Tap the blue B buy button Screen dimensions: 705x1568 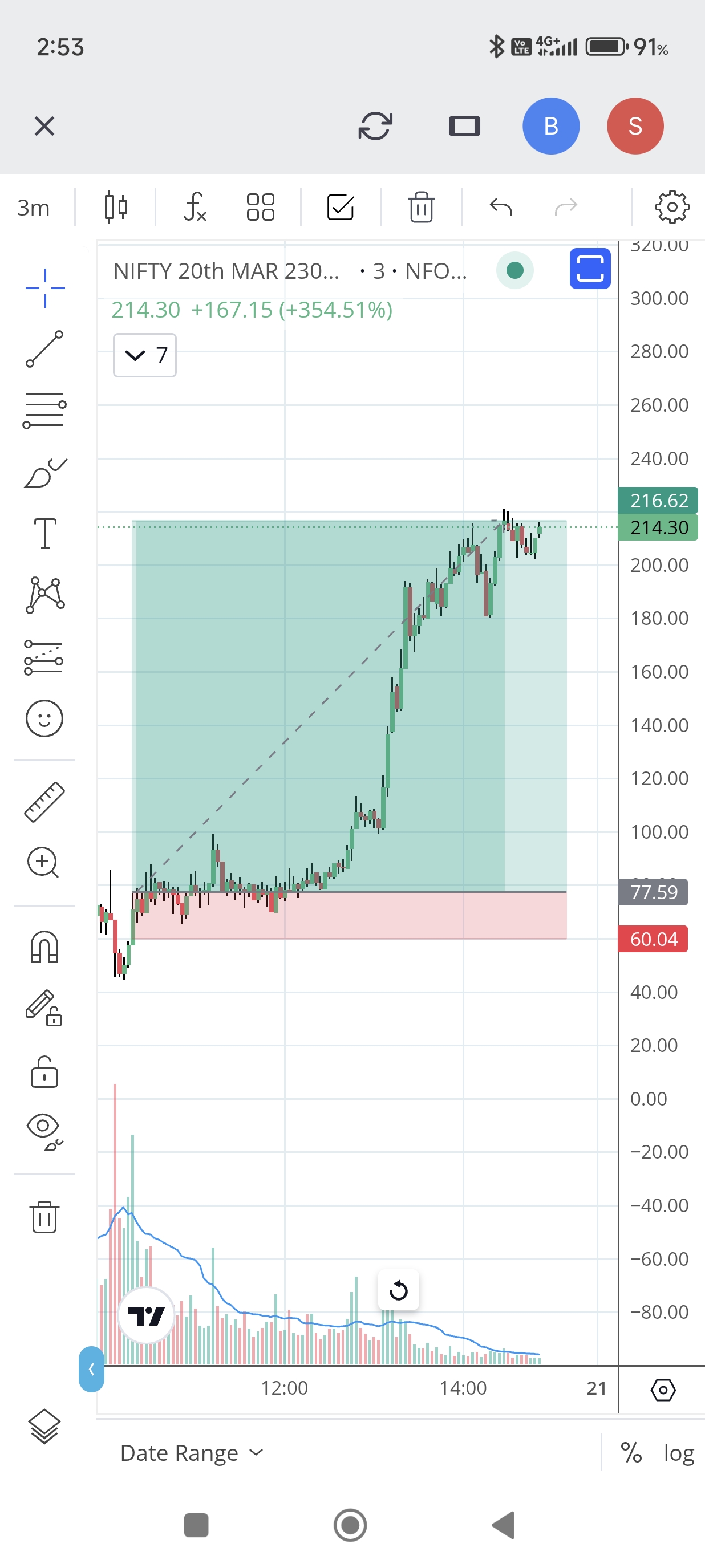(550, 127)
